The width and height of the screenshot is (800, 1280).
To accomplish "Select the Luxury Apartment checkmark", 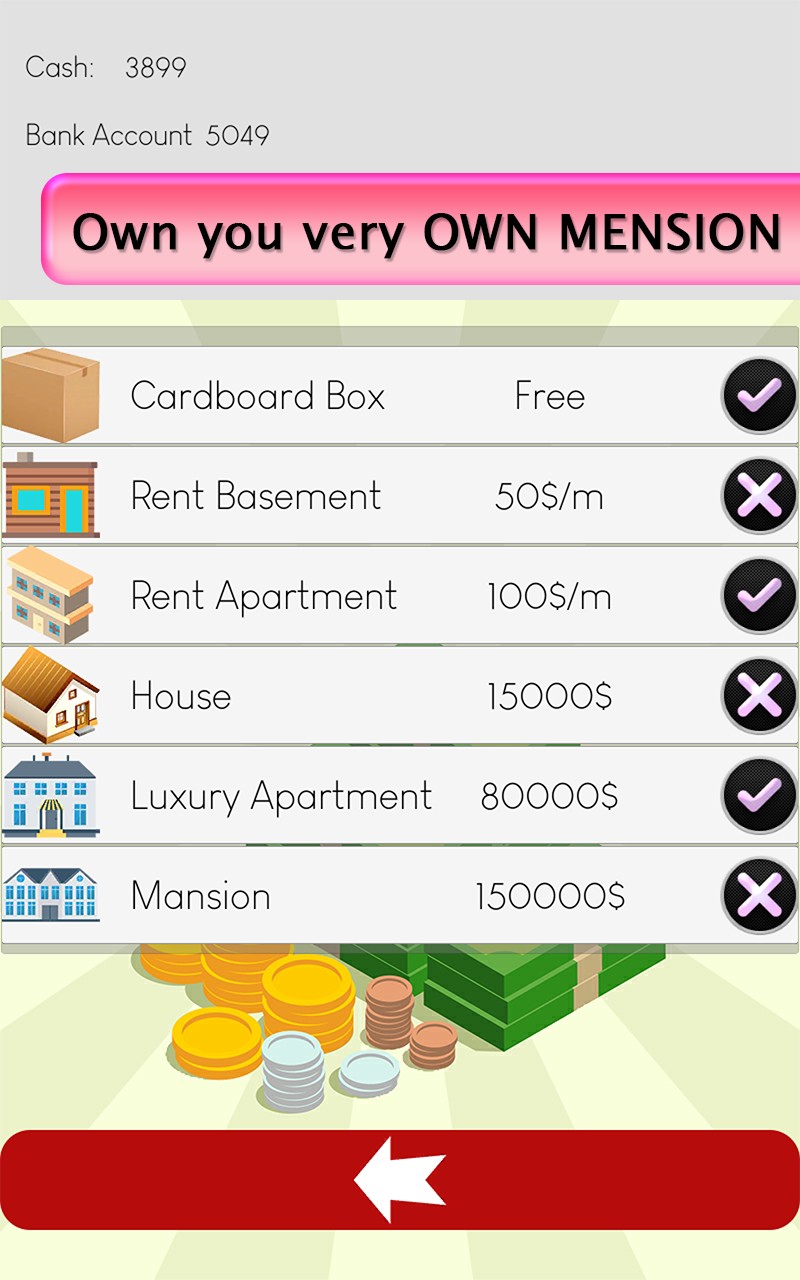I will [759, 796].
